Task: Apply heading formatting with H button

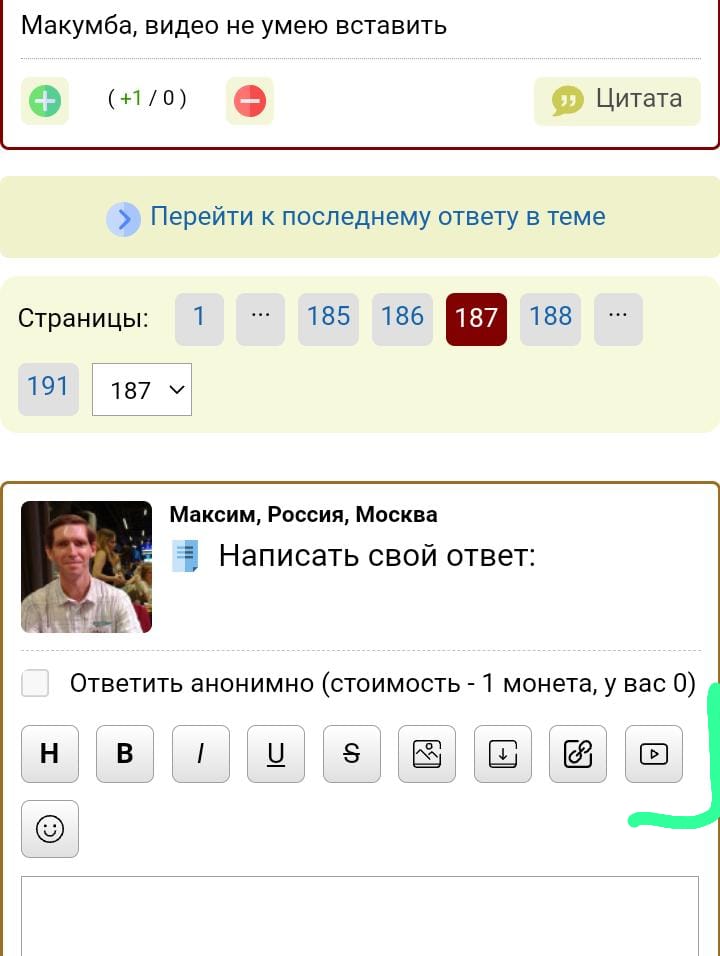Action: tap(49, 754)
